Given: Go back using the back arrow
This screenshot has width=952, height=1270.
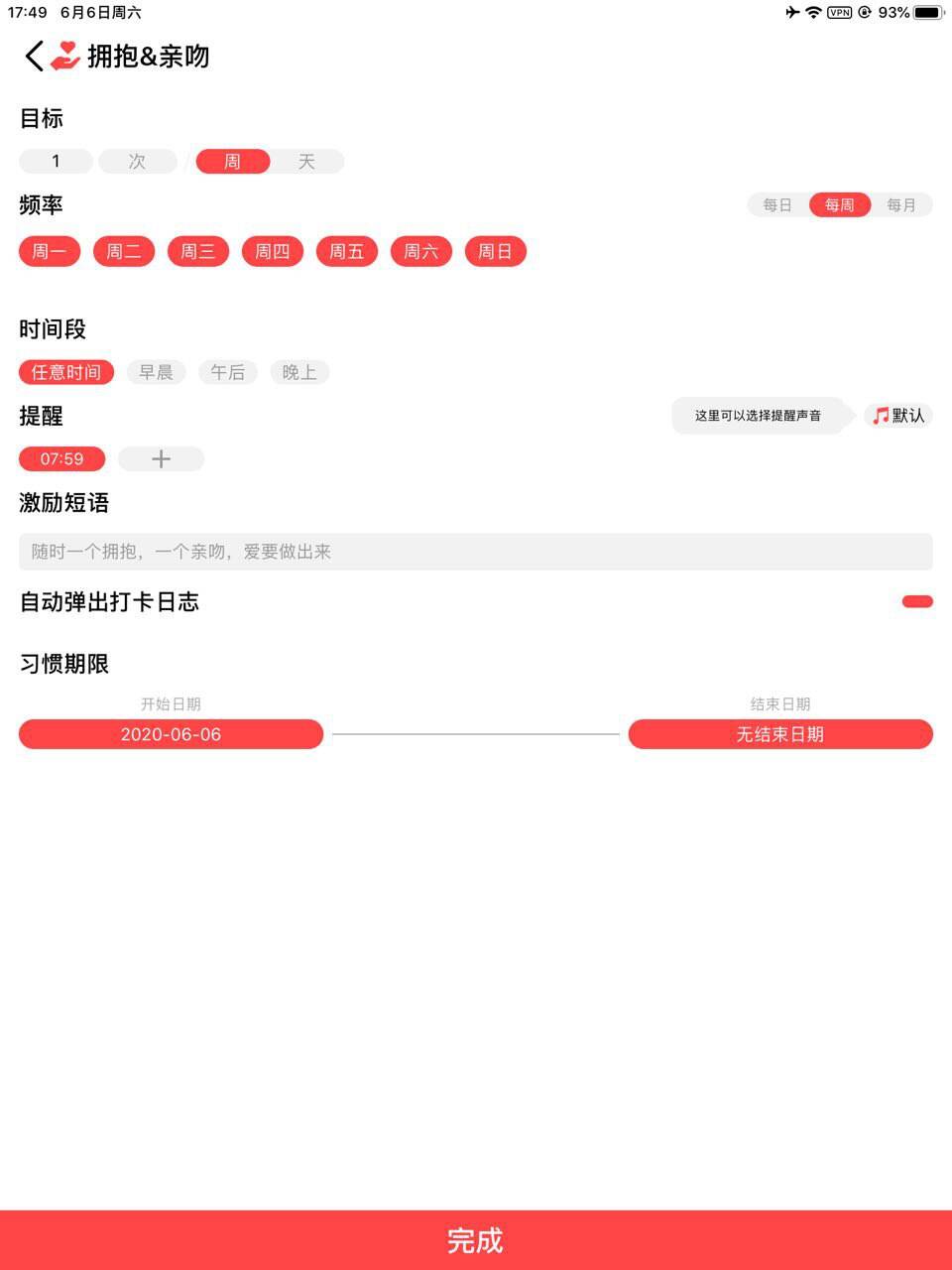Looking at the screenshot, I should 34,57.
